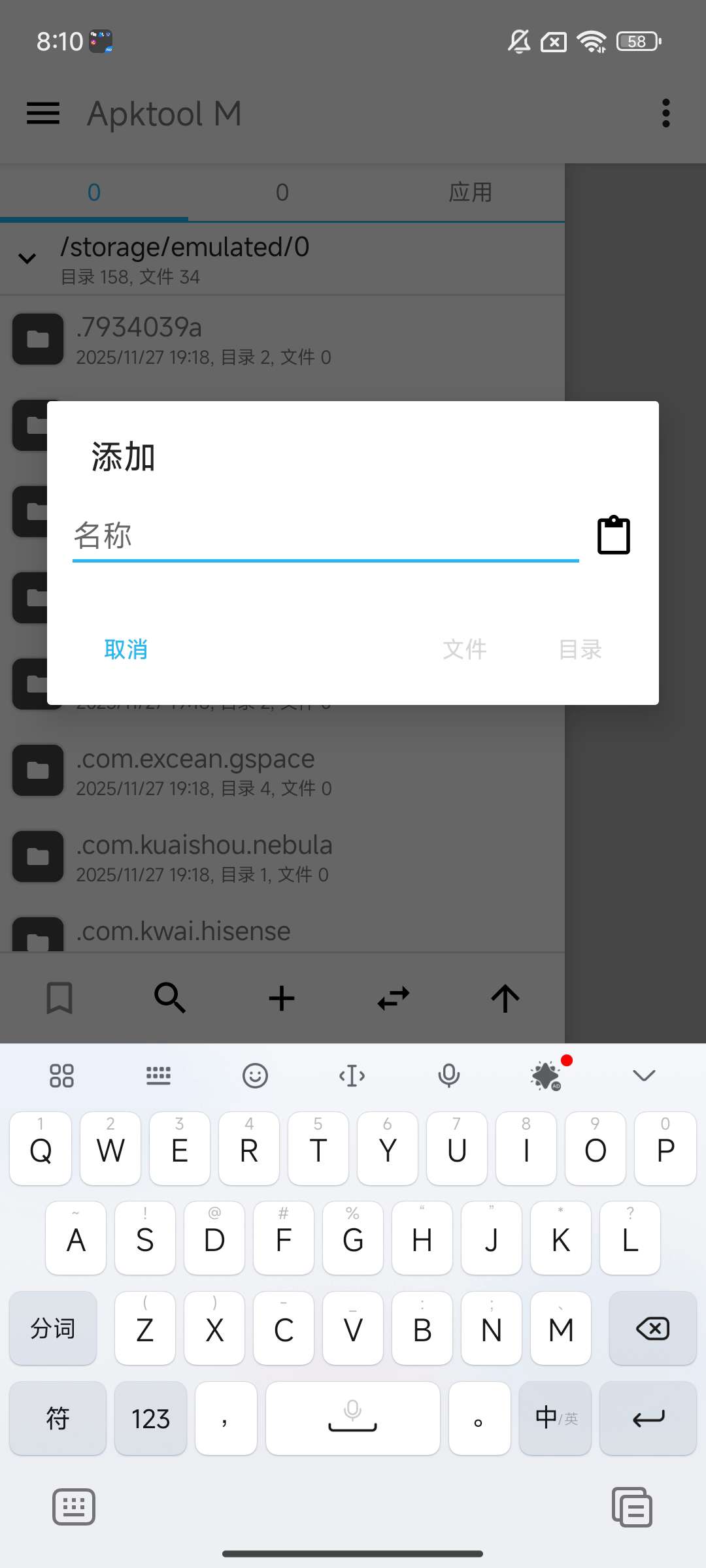The image size is (706, 1568).
Task: Toggle 中/英 language key
Action: coord(556,1418)
